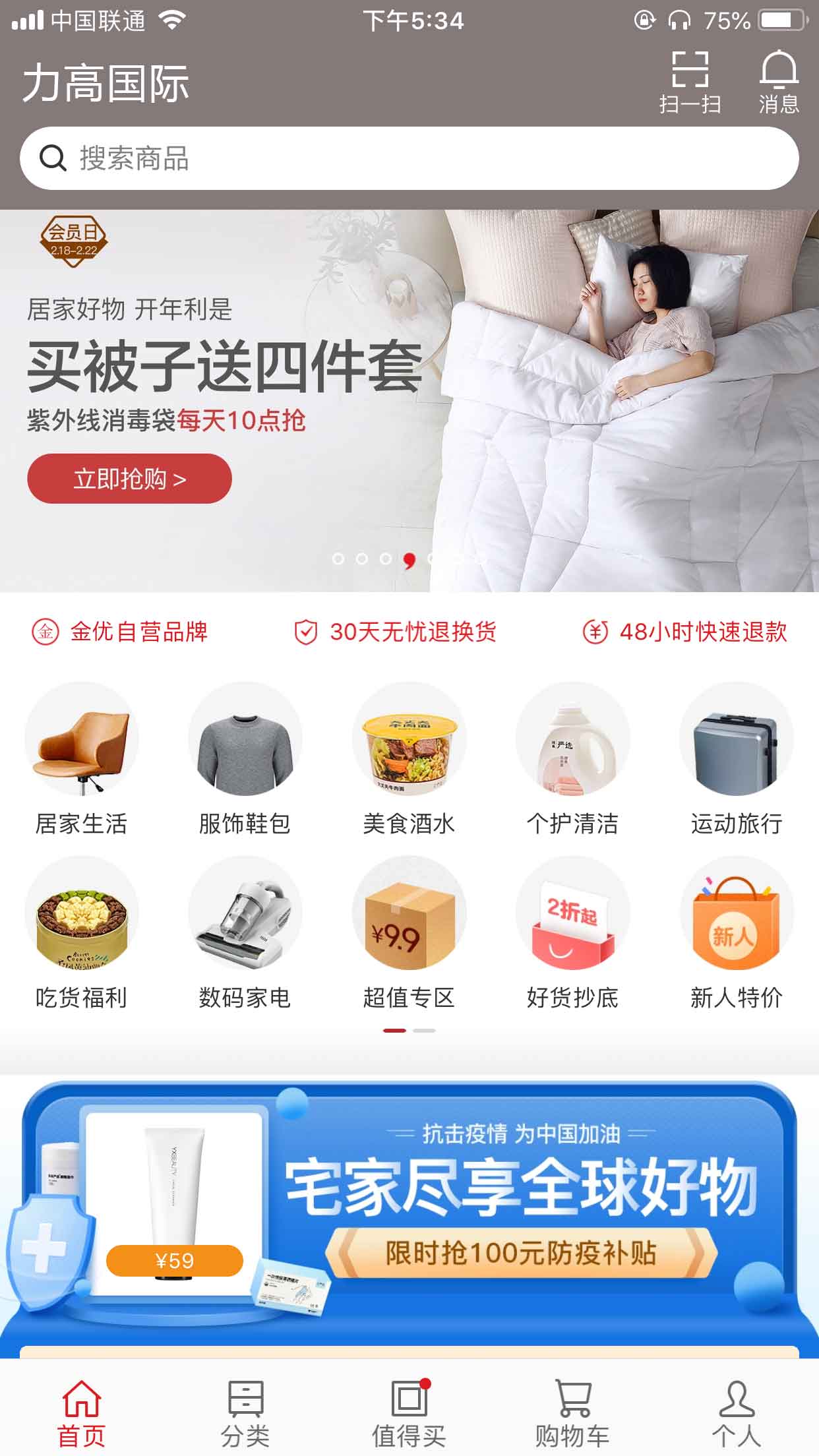View the 运动旅行 category
This screenshot has height=1456, width=819.
[x=736, y=758]
